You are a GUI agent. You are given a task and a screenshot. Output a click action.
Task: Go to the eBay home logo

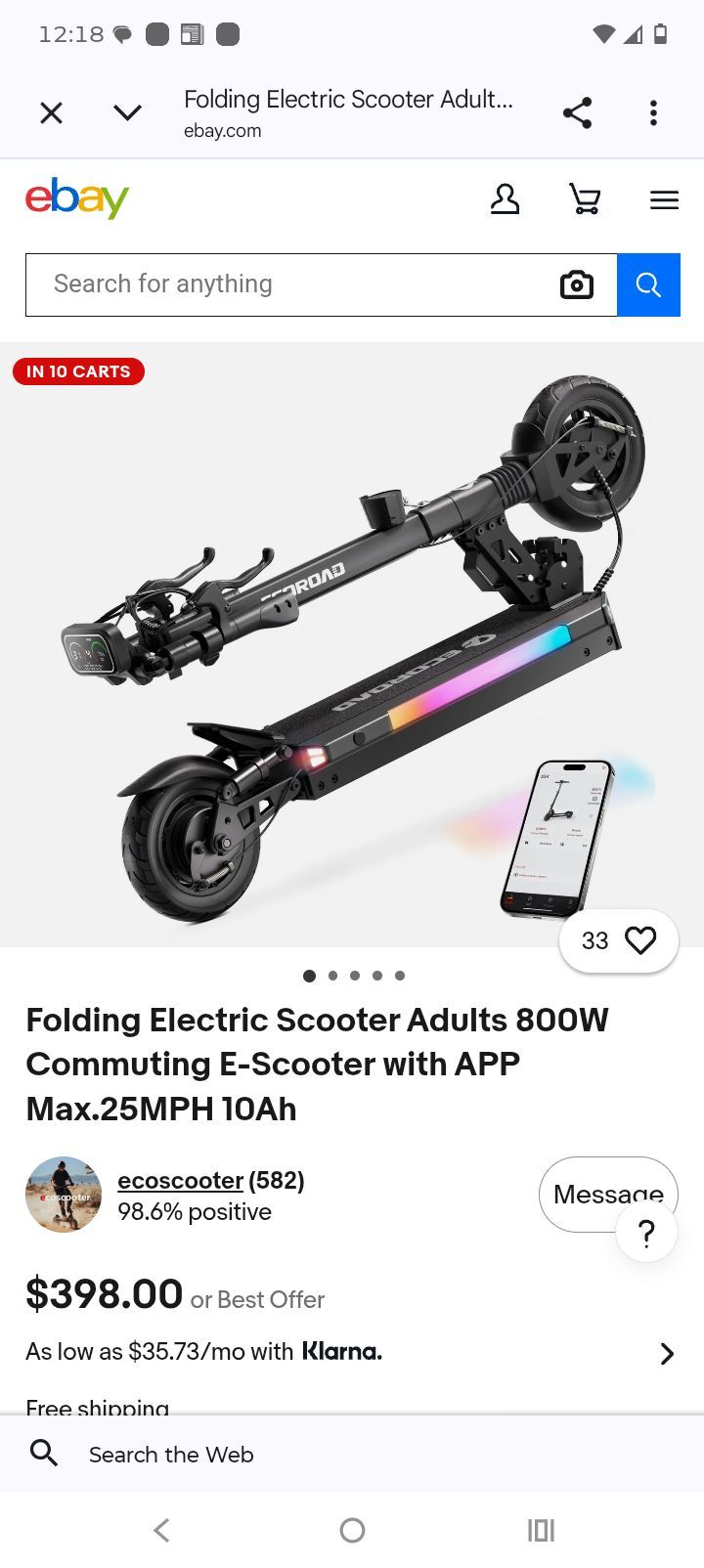(x=77, y=198)
